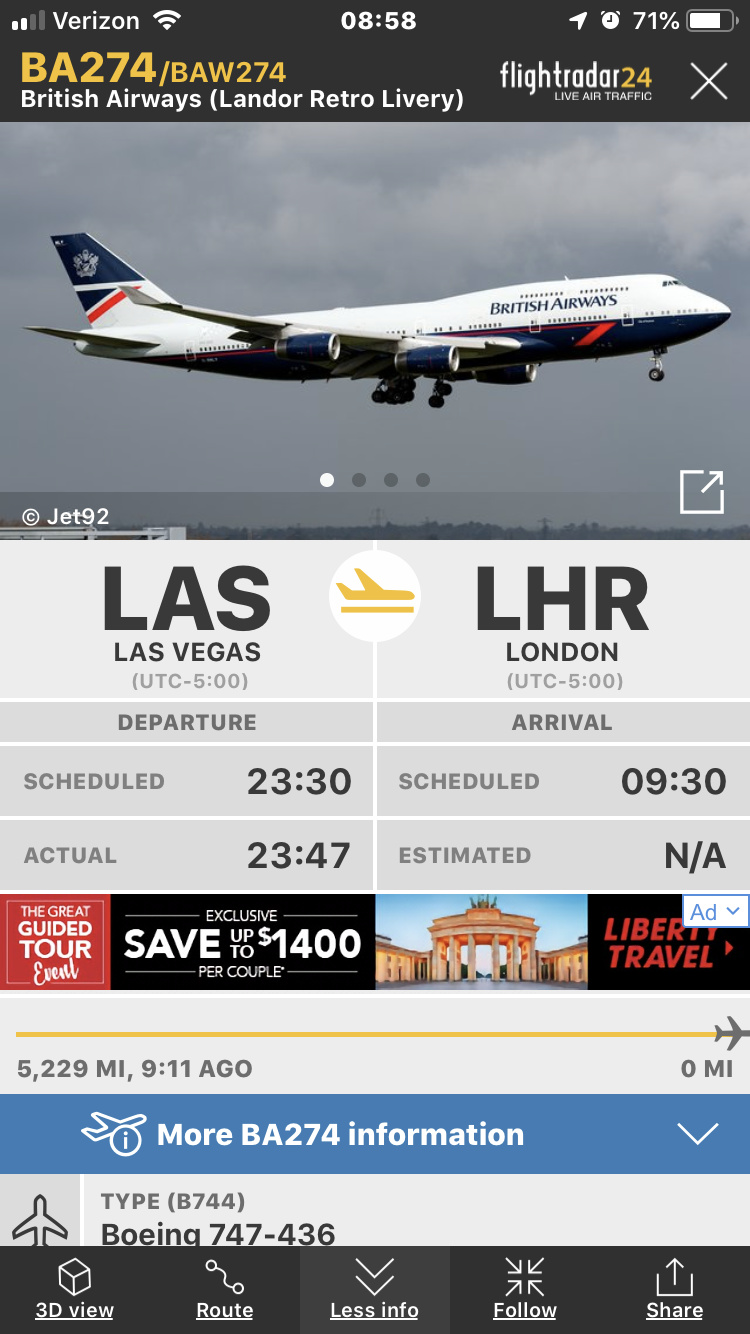The image size is (750, 1334).
Task: Collapse details with Less info
Action: coord(375,1290)
